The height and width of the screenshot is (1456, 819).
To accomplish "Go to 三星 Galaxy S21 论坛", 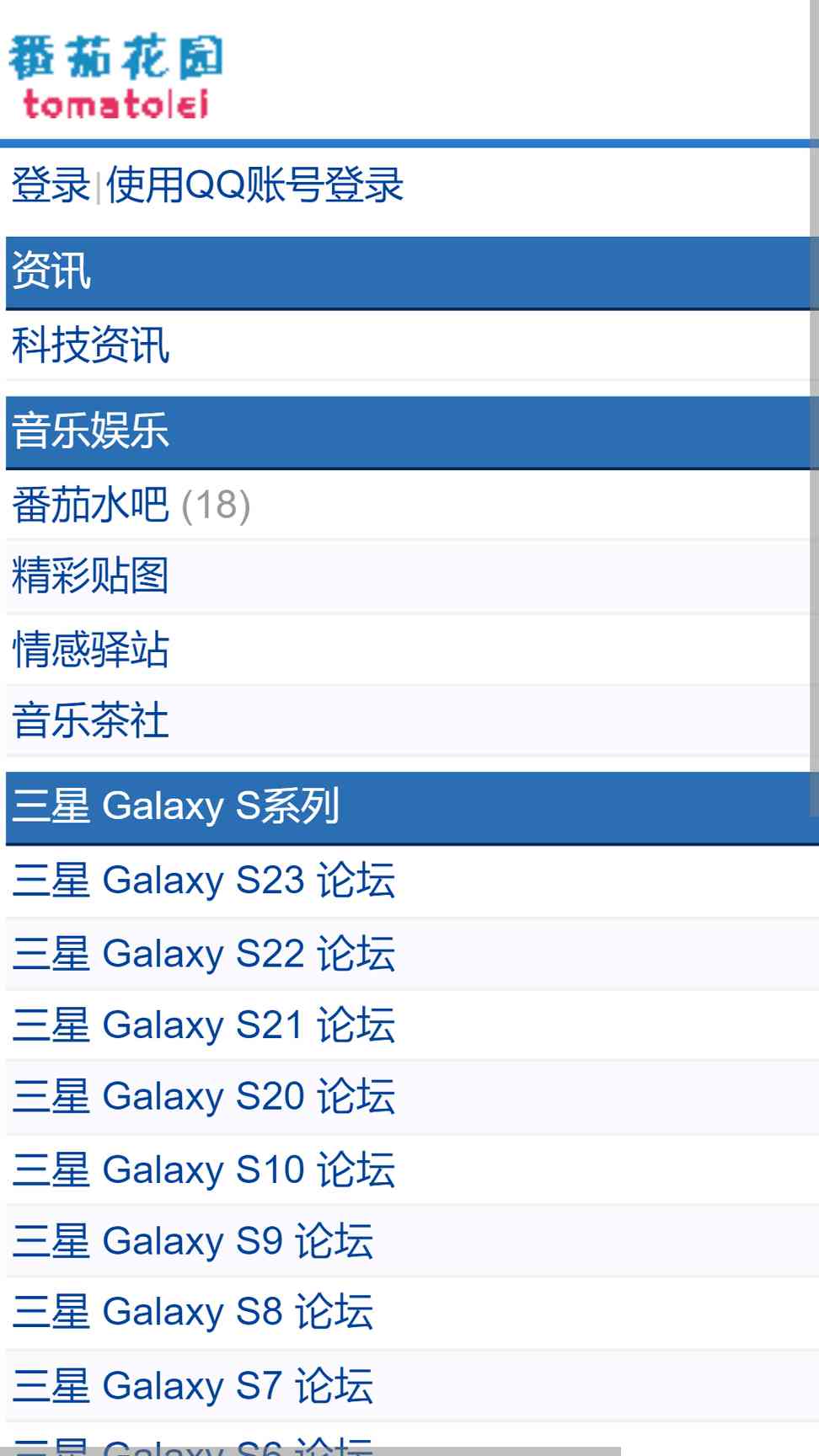I will (x=204, y=1025).
